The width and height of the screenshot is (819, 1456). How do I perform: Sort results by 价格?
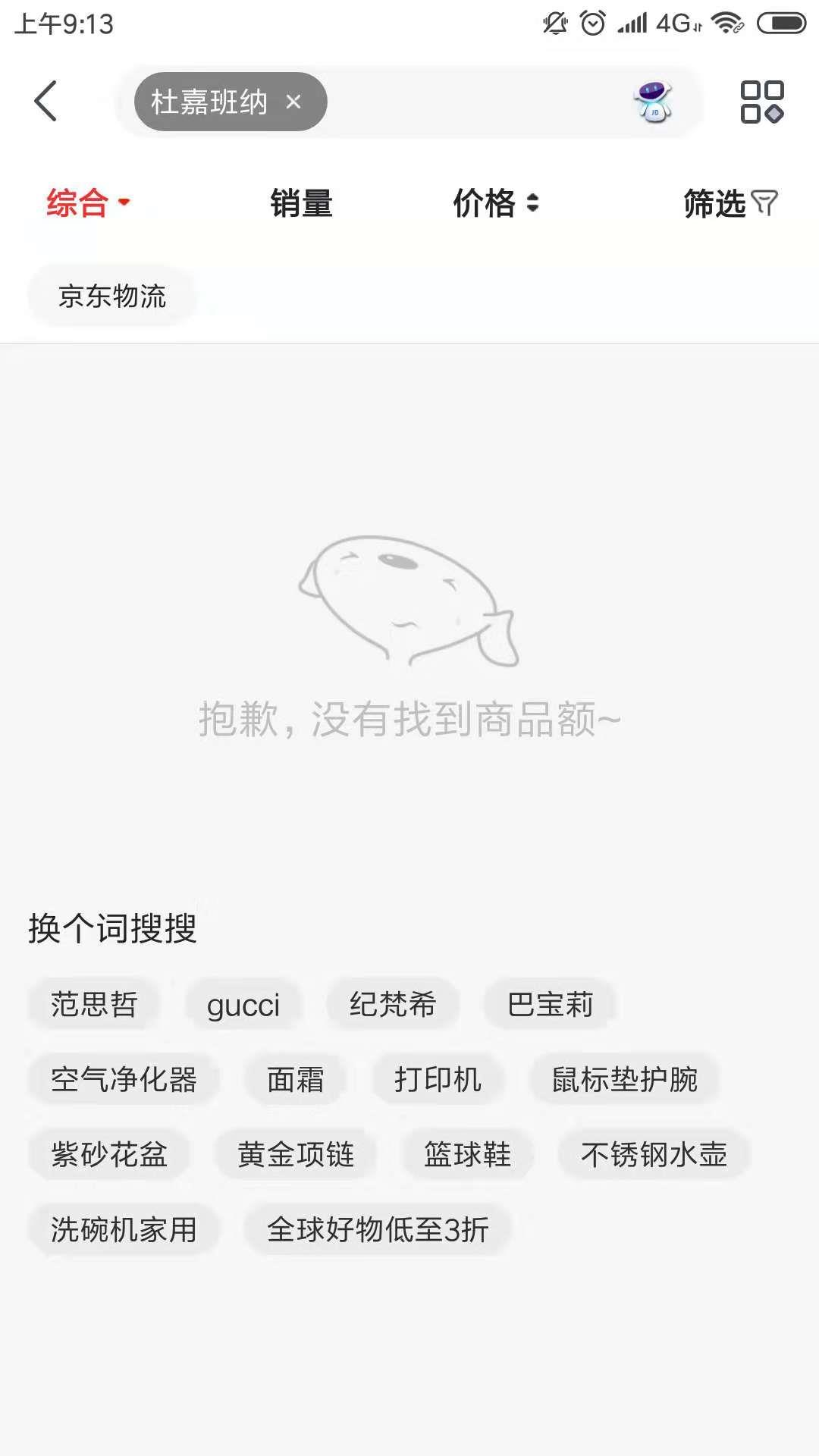495,203
